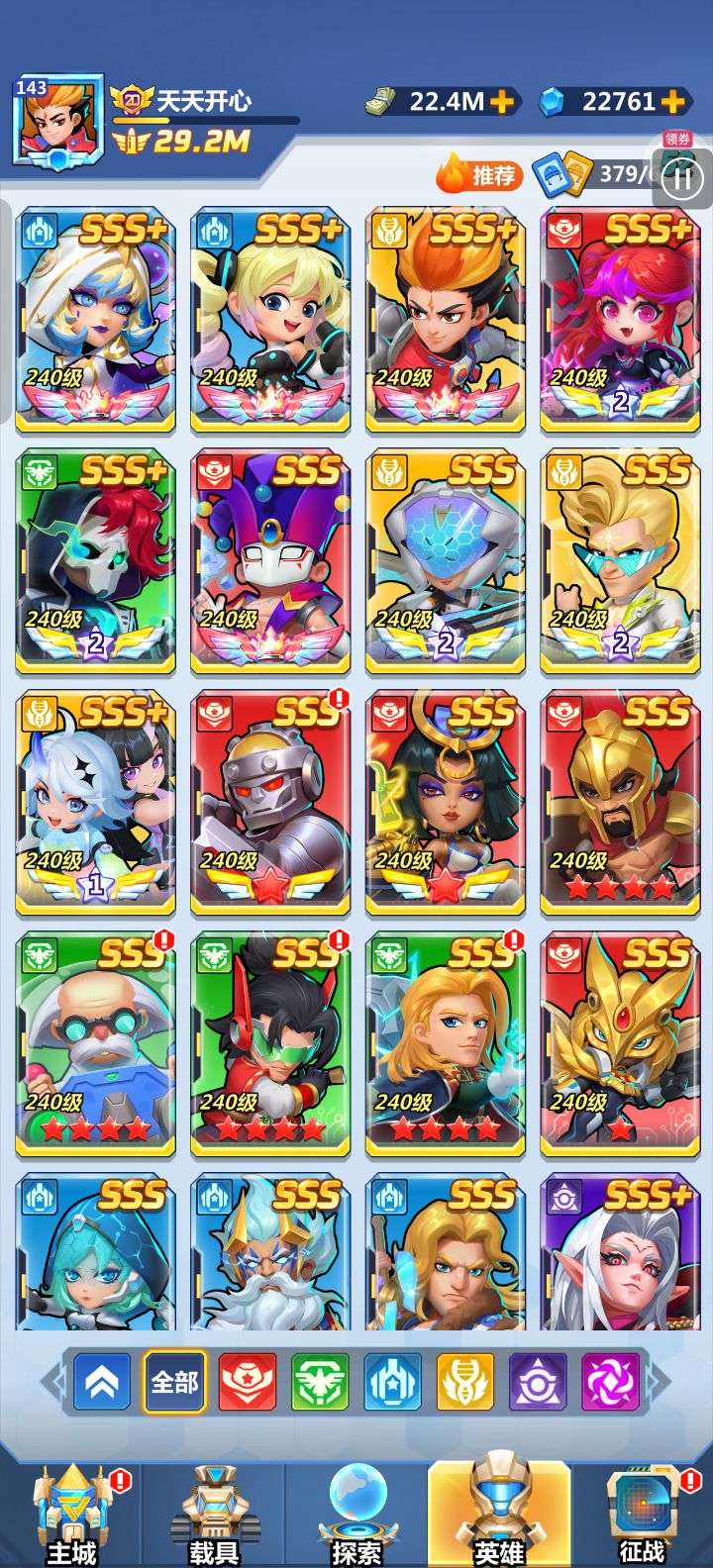Add more cash with the plus button
The image size is (713, 1568).
pyautogui.click(x=502, y=101)
